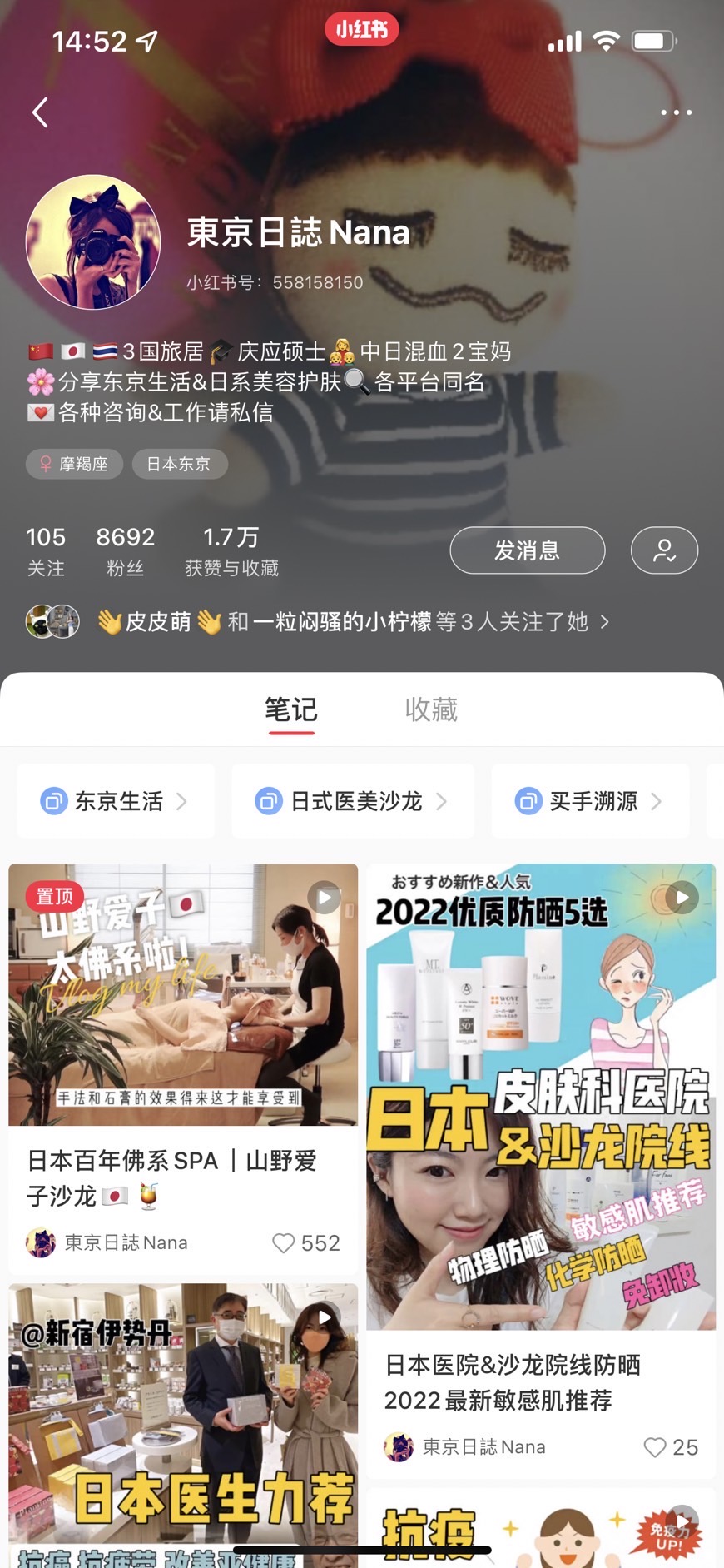Open the 获赞与收藏 stats

[231, 551]
